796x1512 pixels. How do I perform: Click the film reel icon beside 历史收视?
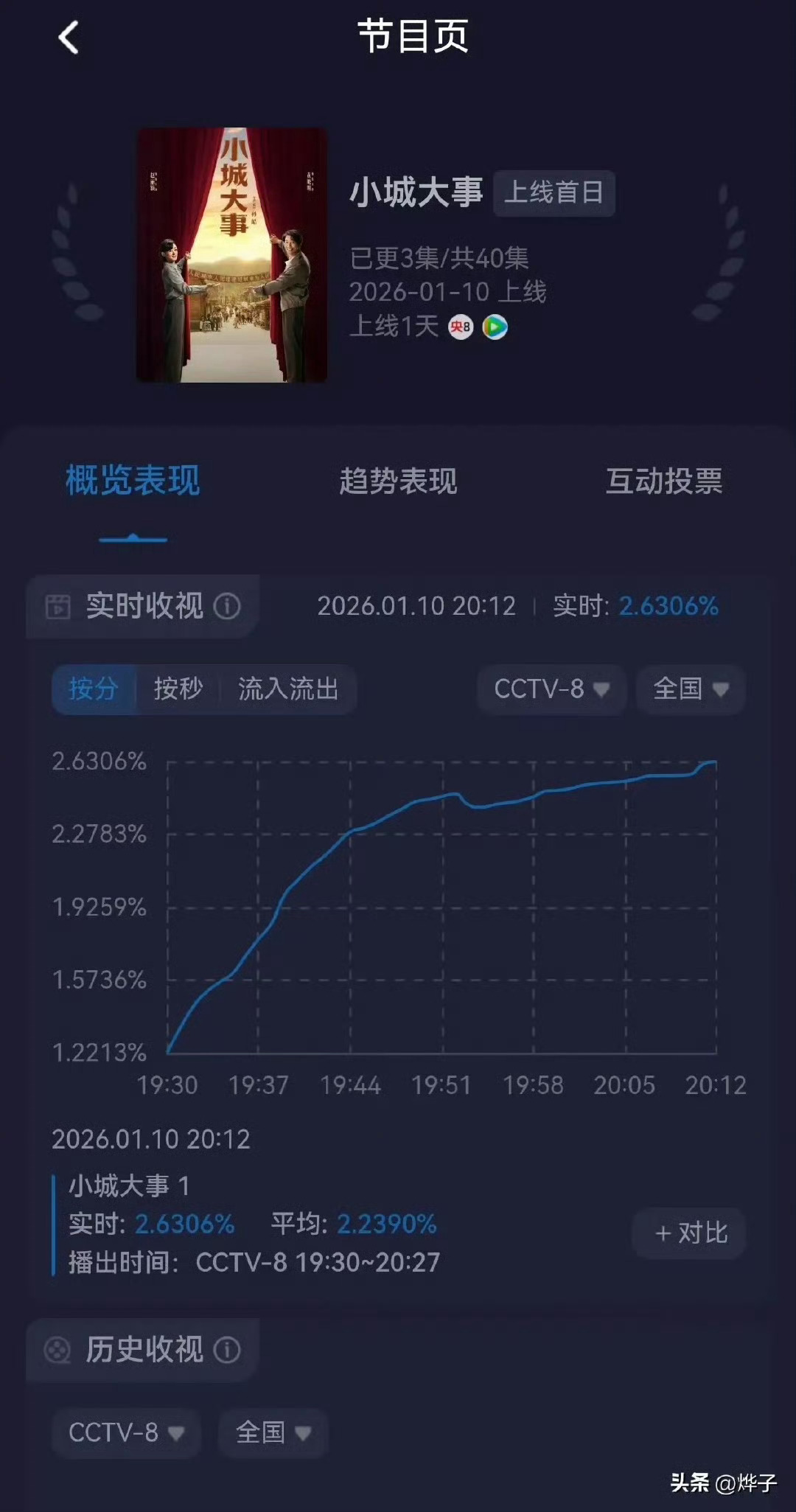(59, 1350)
